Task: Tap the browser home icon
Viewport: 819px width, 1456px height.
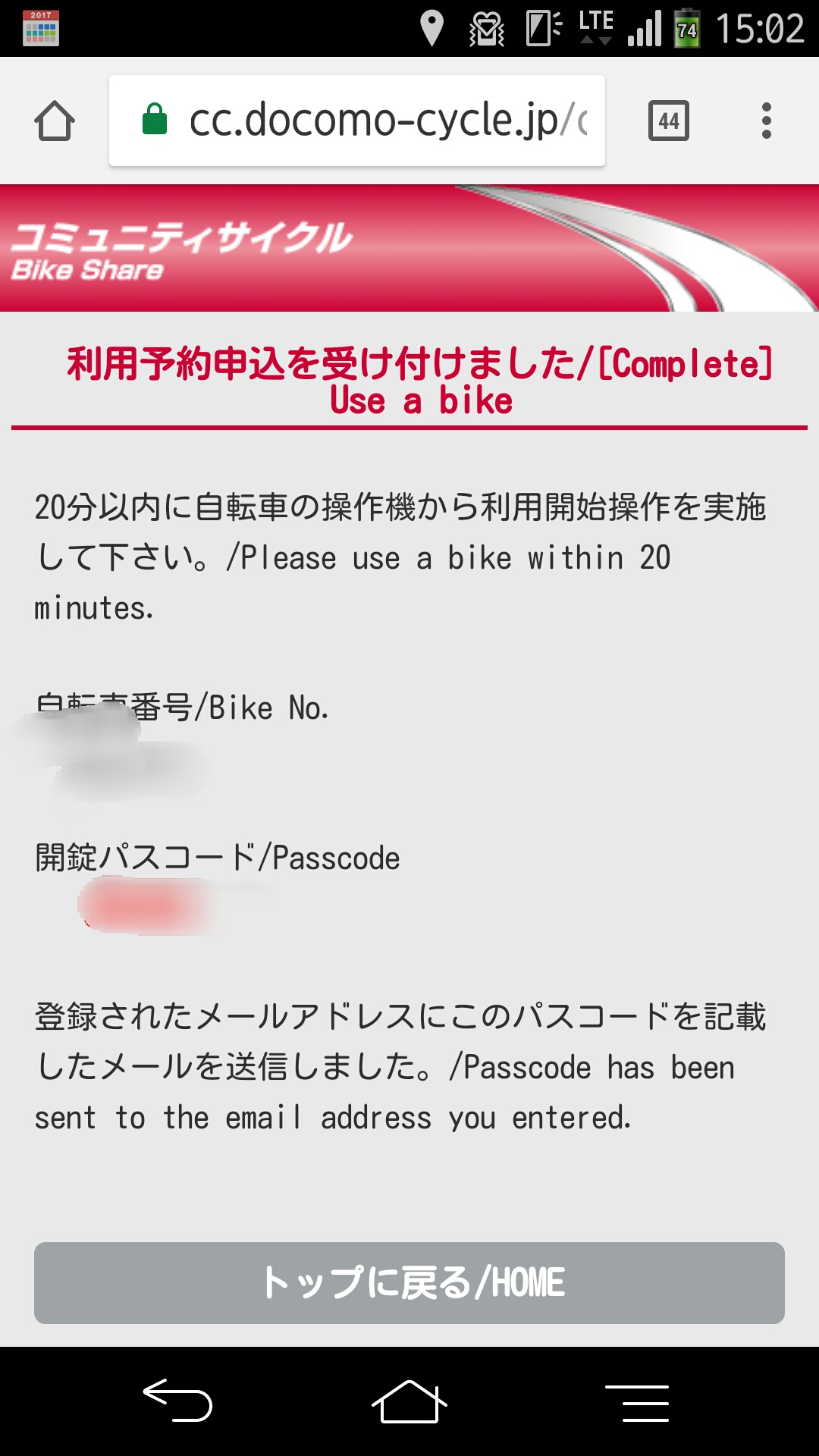Action: [55, 121]
